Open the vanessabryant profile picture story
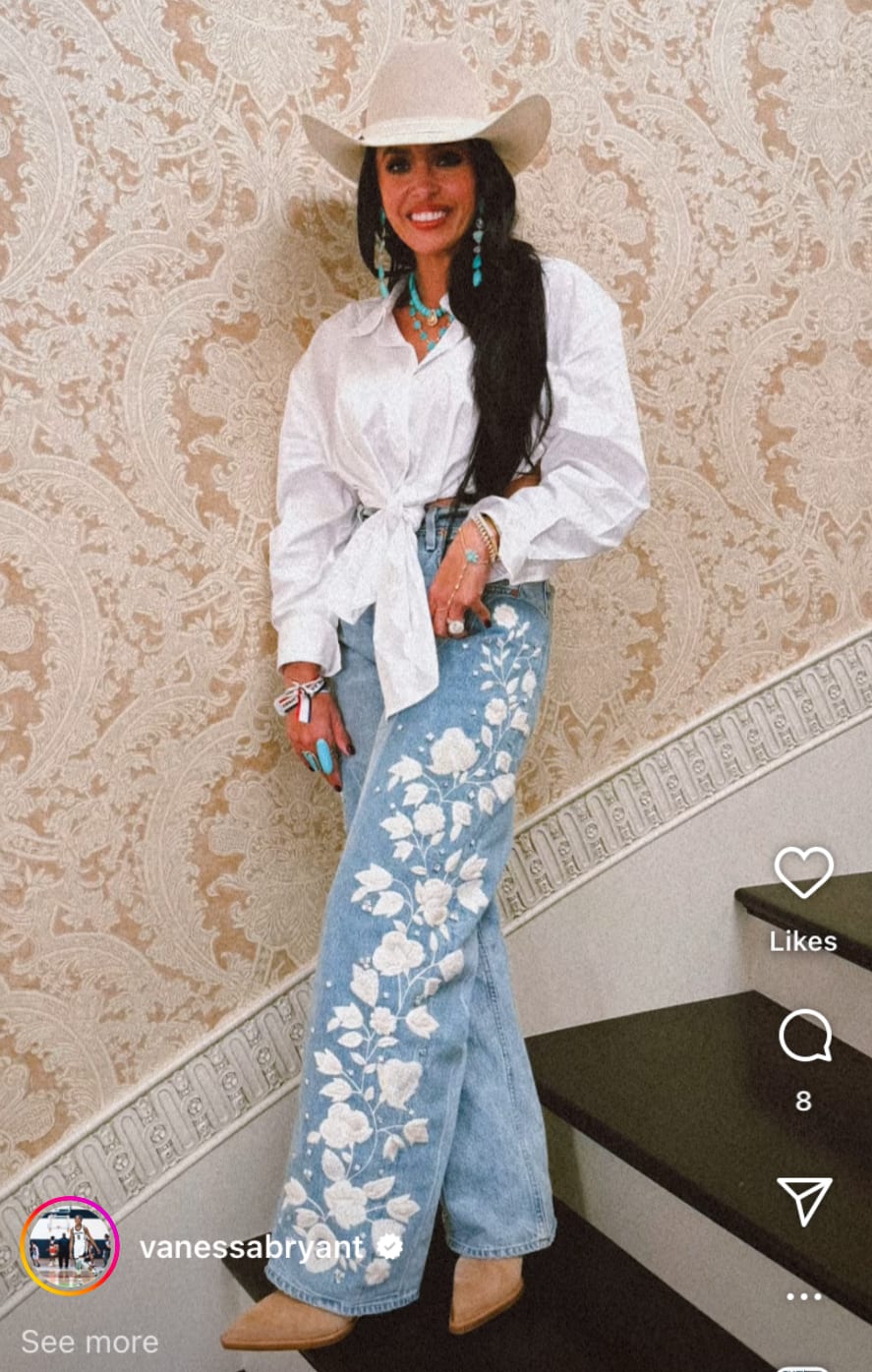This screenshot has width=872, height=1372. (x=70, y=1245)
